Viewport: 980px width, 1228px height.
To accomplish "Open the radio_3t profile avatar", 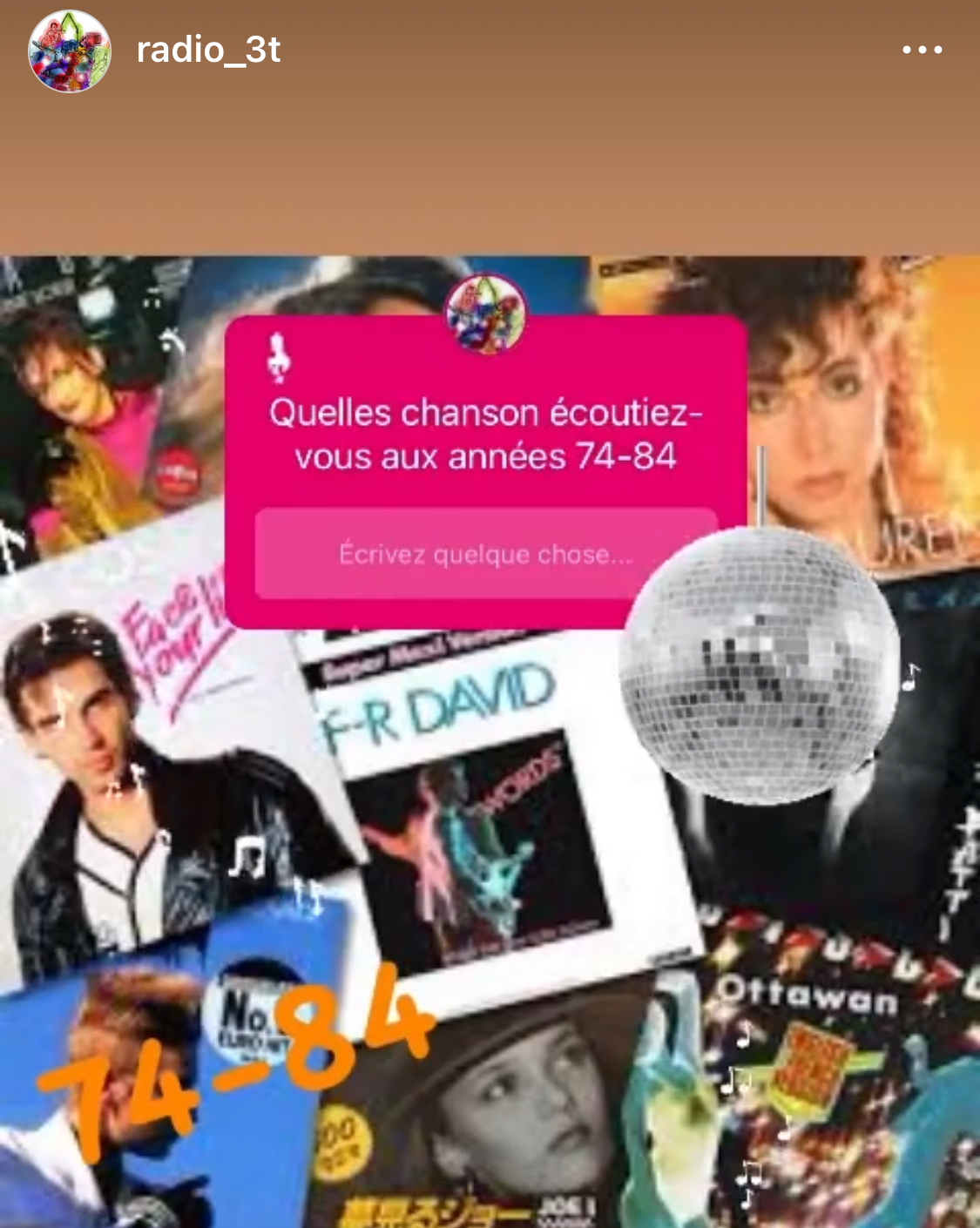I will coord(70,51).
